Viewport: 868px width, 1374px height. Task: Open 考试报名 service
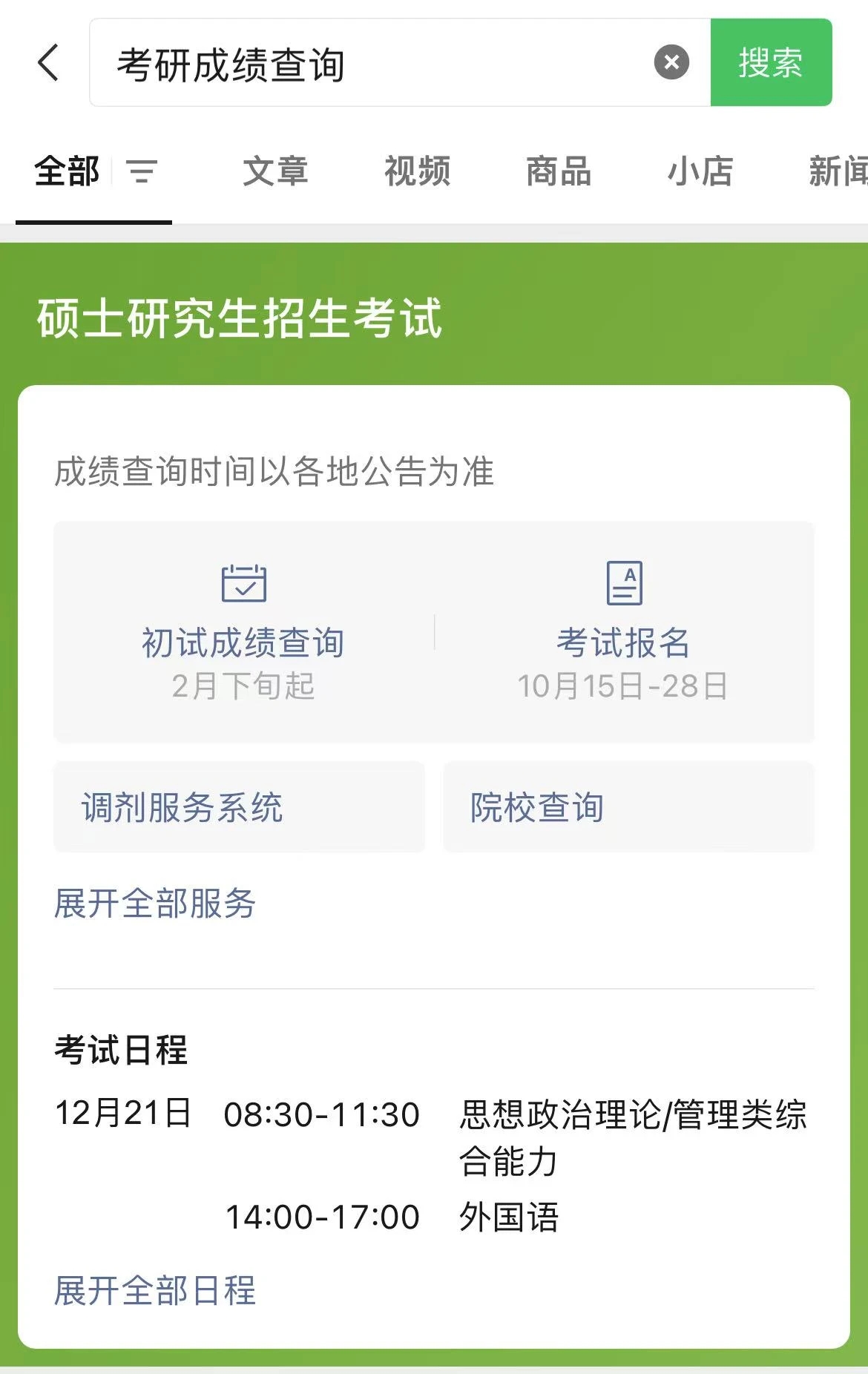click(623, 632)
